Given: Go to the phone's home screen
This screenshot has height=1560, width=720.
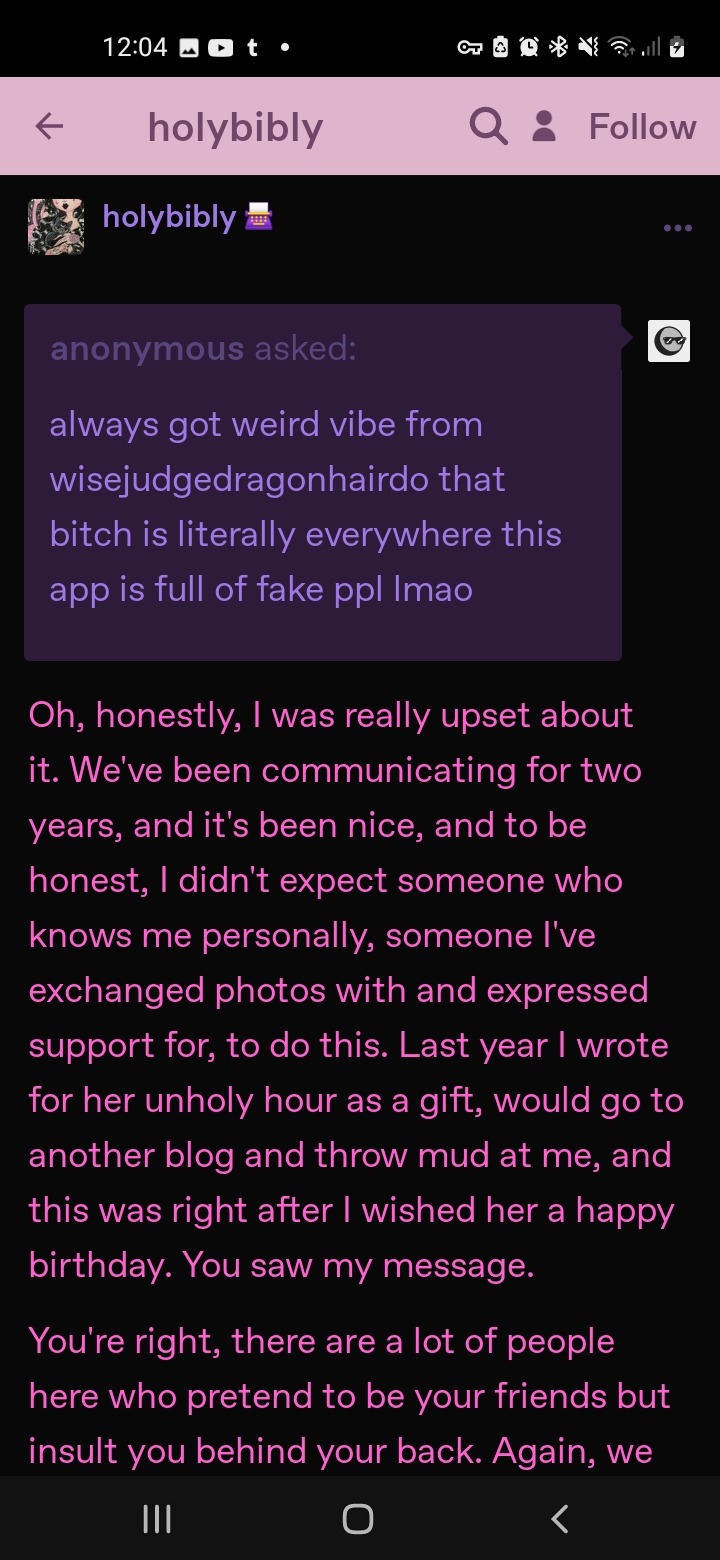Looking at the screenshot, I should (358, 1519).
